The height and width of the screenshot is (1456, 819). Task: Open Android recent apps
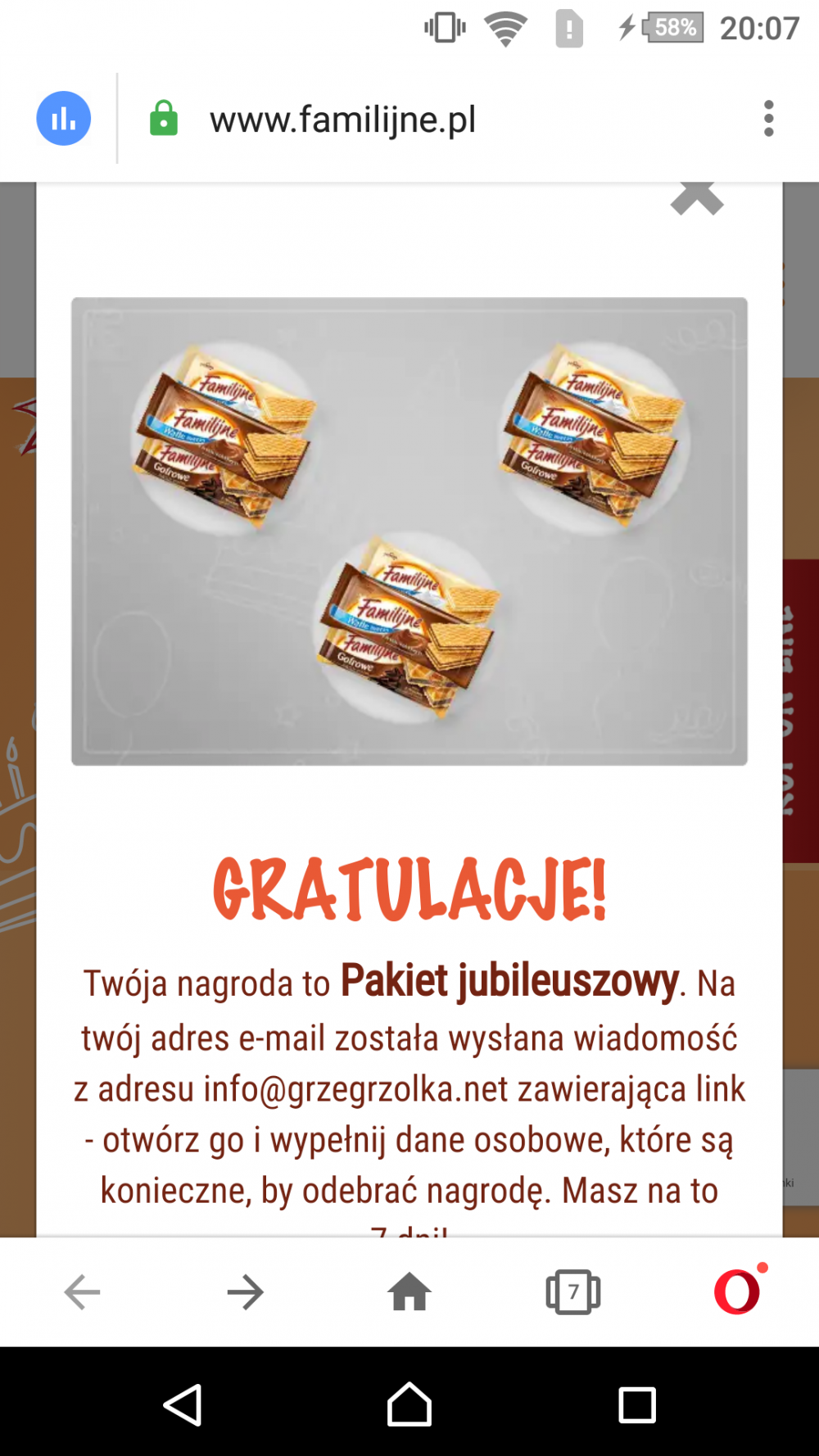pos(636,1405)
